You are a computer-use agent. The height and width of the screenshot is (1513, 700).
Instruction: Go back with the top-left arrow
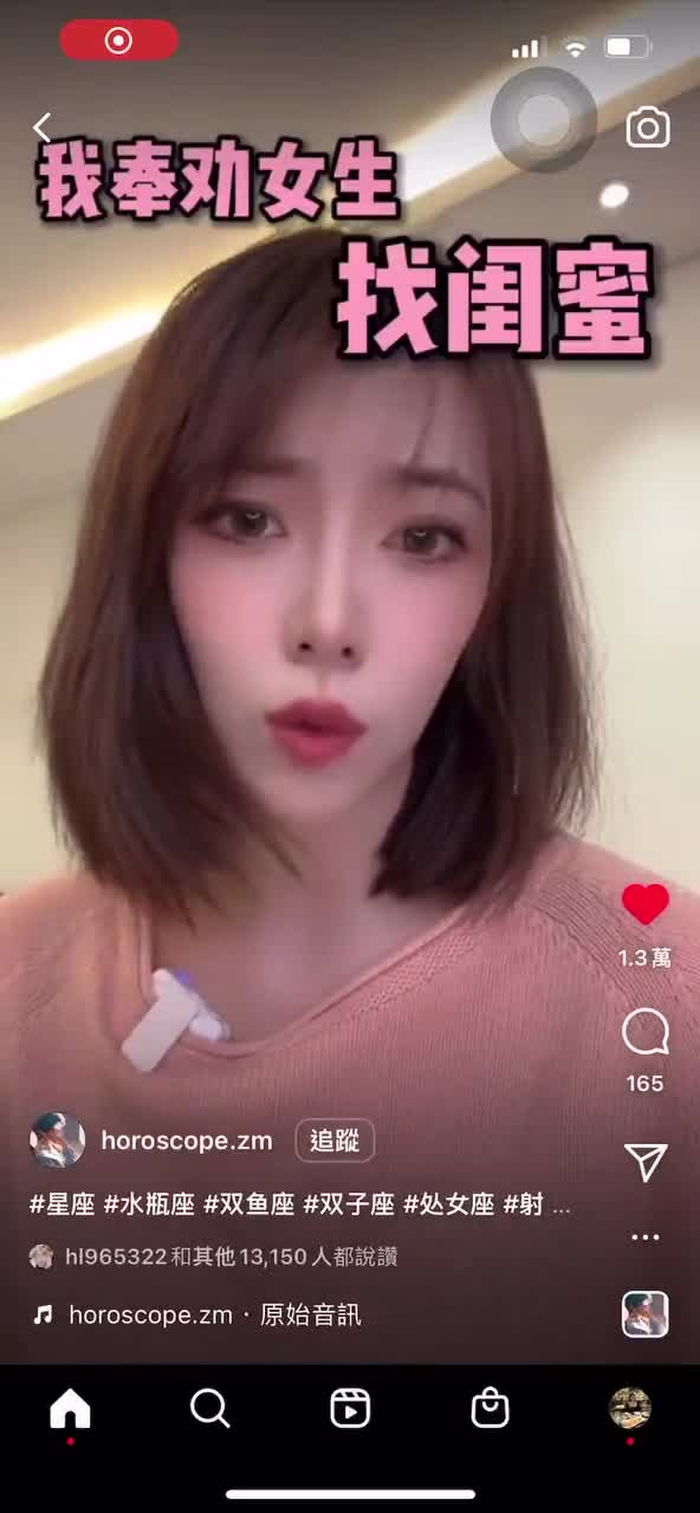[41, 128]
